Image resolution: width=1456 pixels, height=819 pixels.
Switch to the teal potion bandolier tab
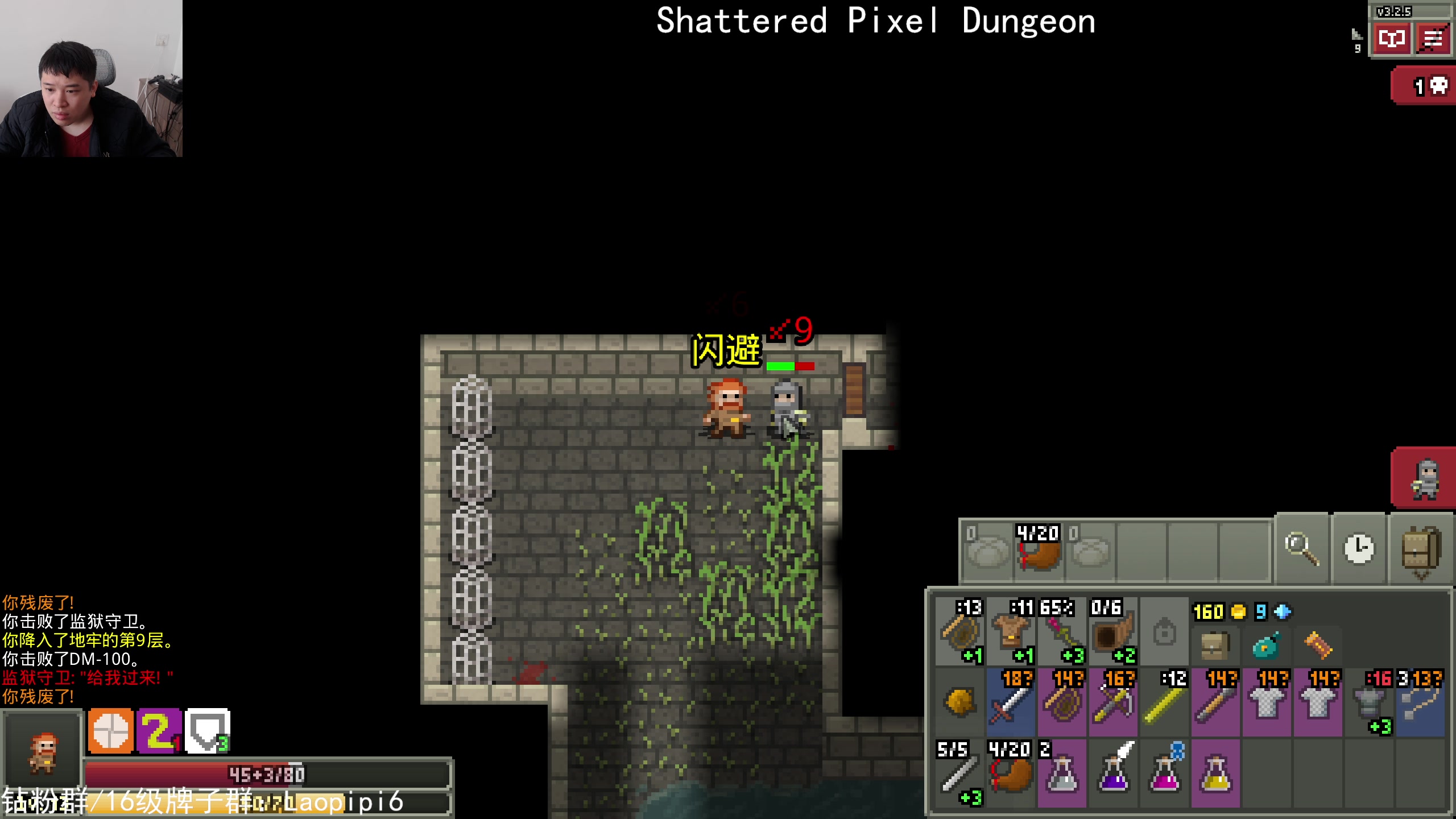[x=1266, y=646]
